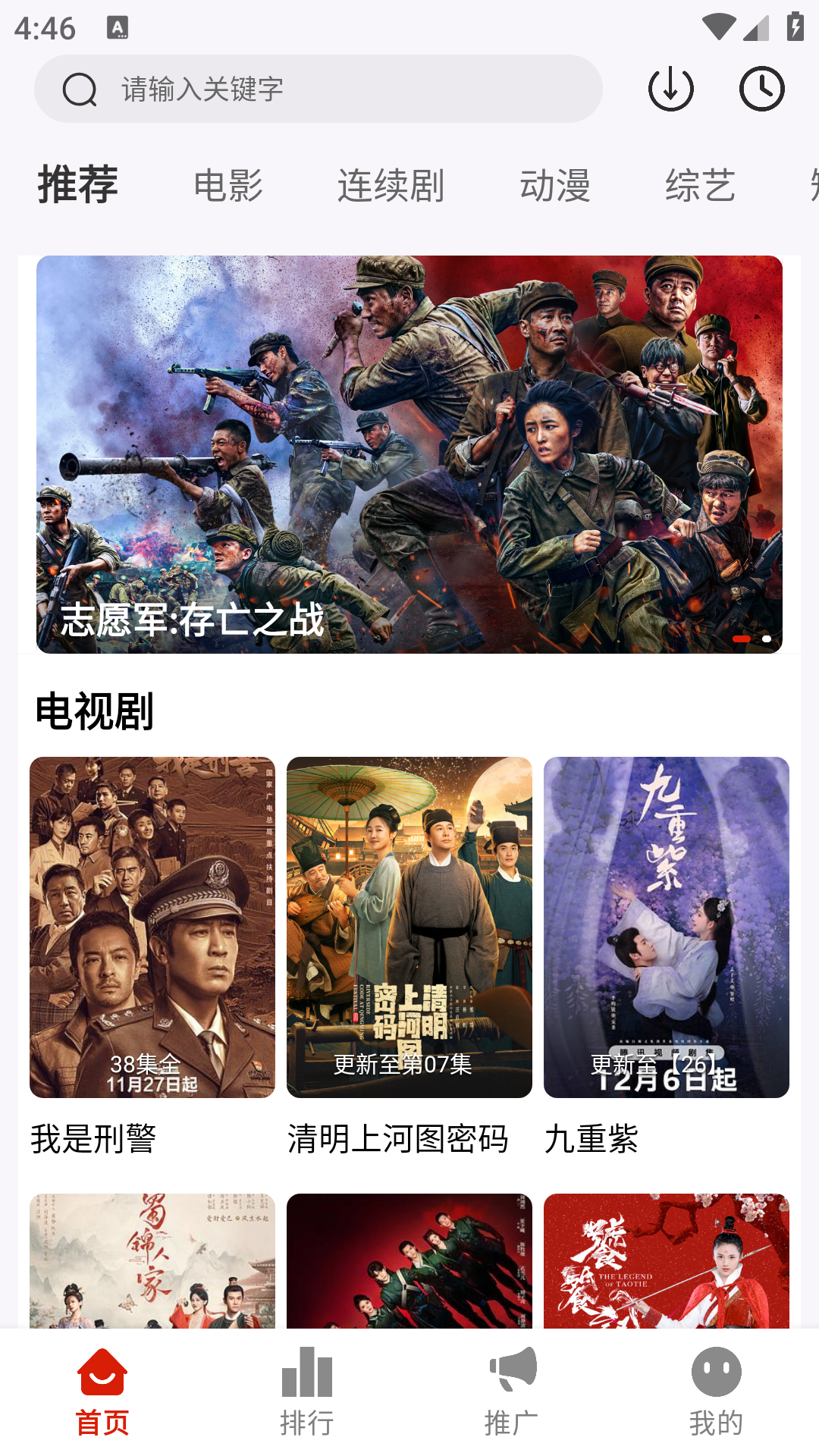Image resolution: width=819 pixels, height=1456 pixels.
Task: Go to the 推广 tab
Action: click(x=512, y=1392)
